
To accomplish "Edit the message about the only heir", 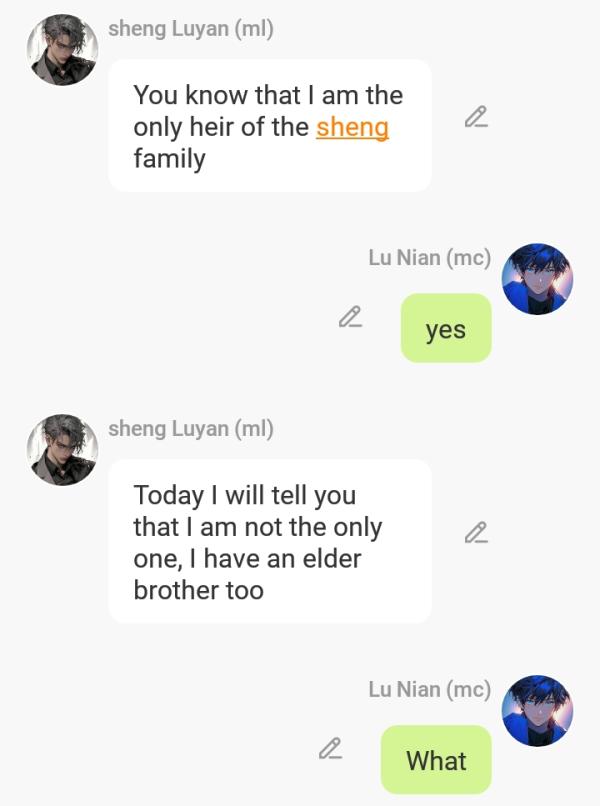I will point(476,118).
